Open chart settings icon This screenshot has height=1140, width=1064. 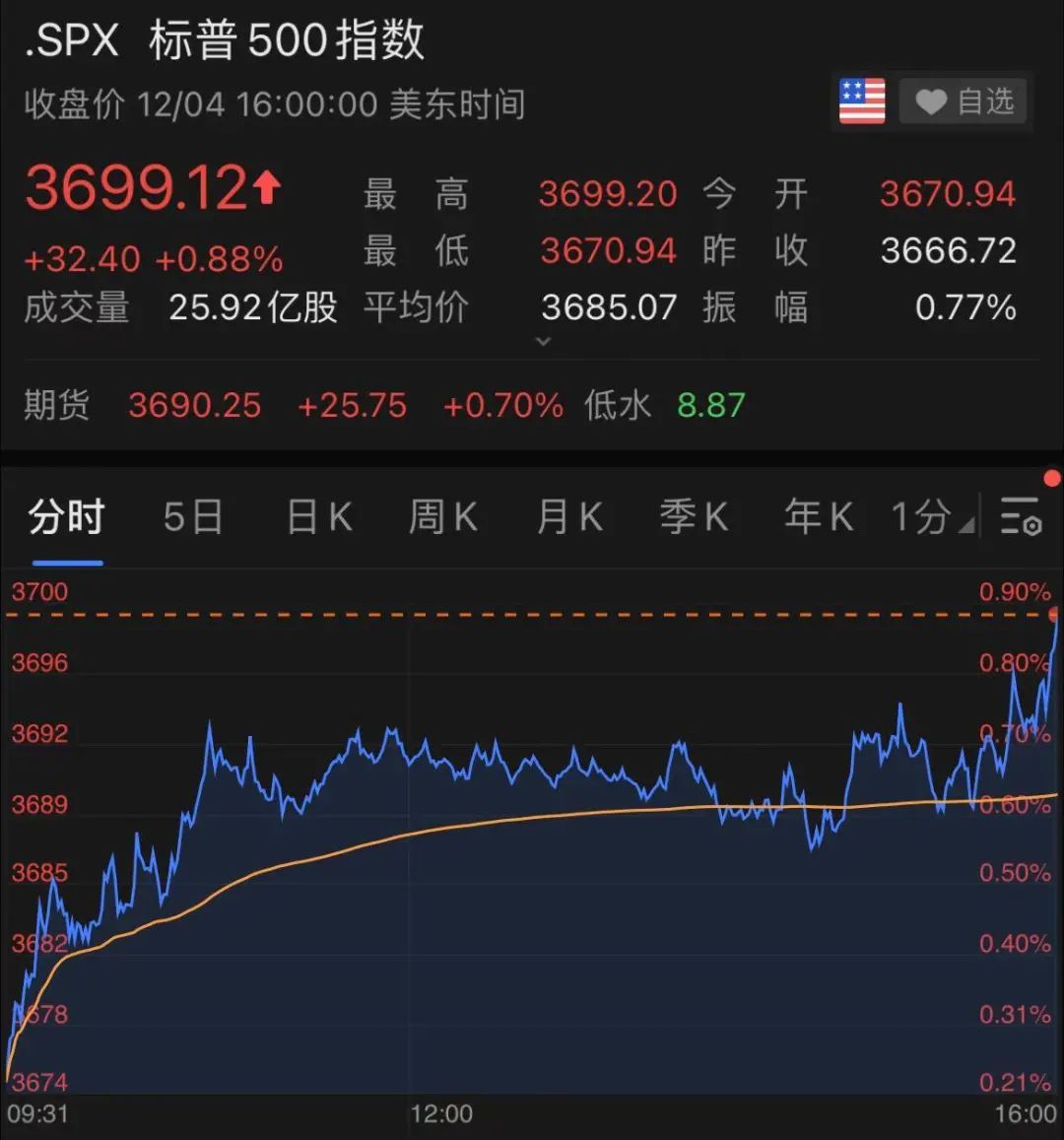click(x=1021, y=516)
